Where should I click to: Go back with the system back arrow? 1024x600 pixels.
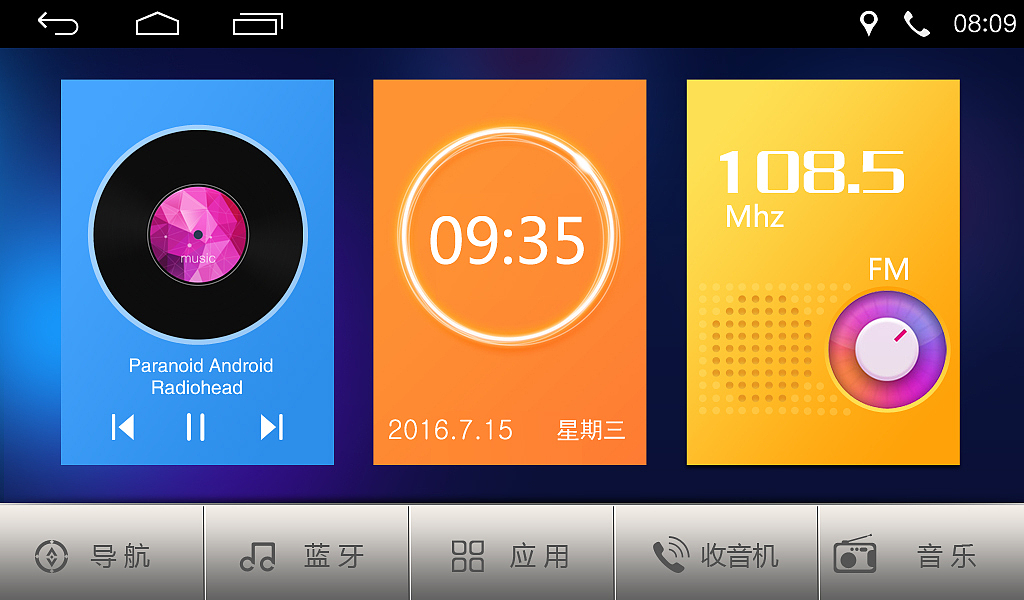tap(58, 23)
